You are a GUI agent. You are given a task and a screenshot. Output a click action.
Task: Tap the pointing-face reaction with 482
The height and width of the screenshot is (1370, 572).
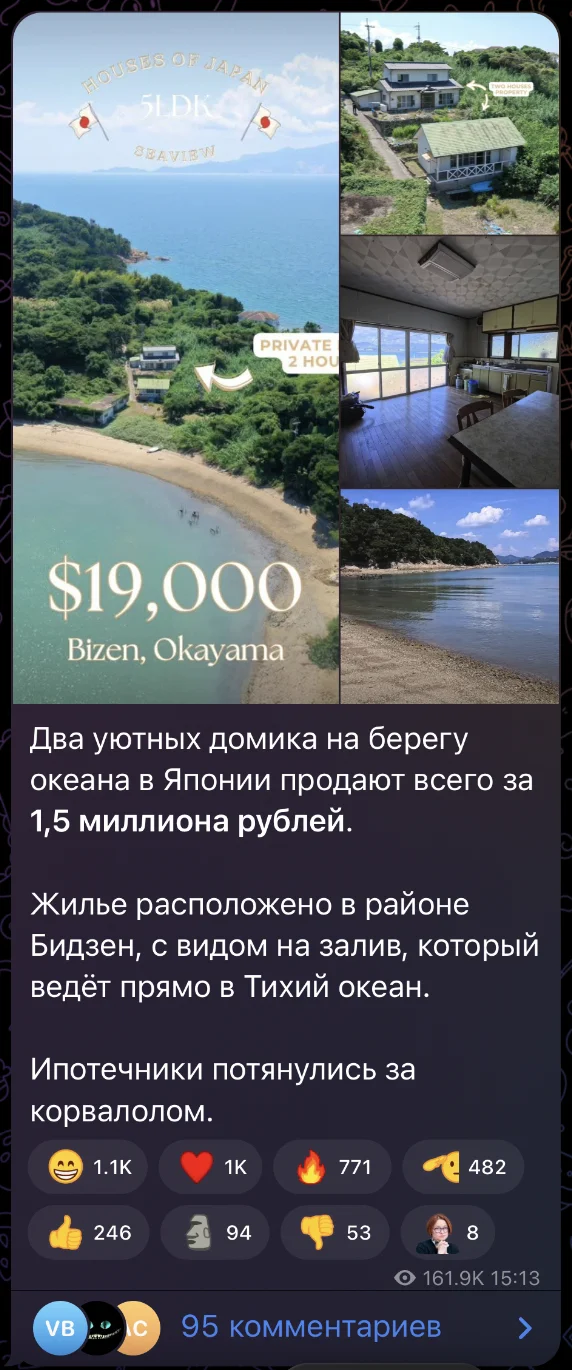click(x=463, y=1167)
